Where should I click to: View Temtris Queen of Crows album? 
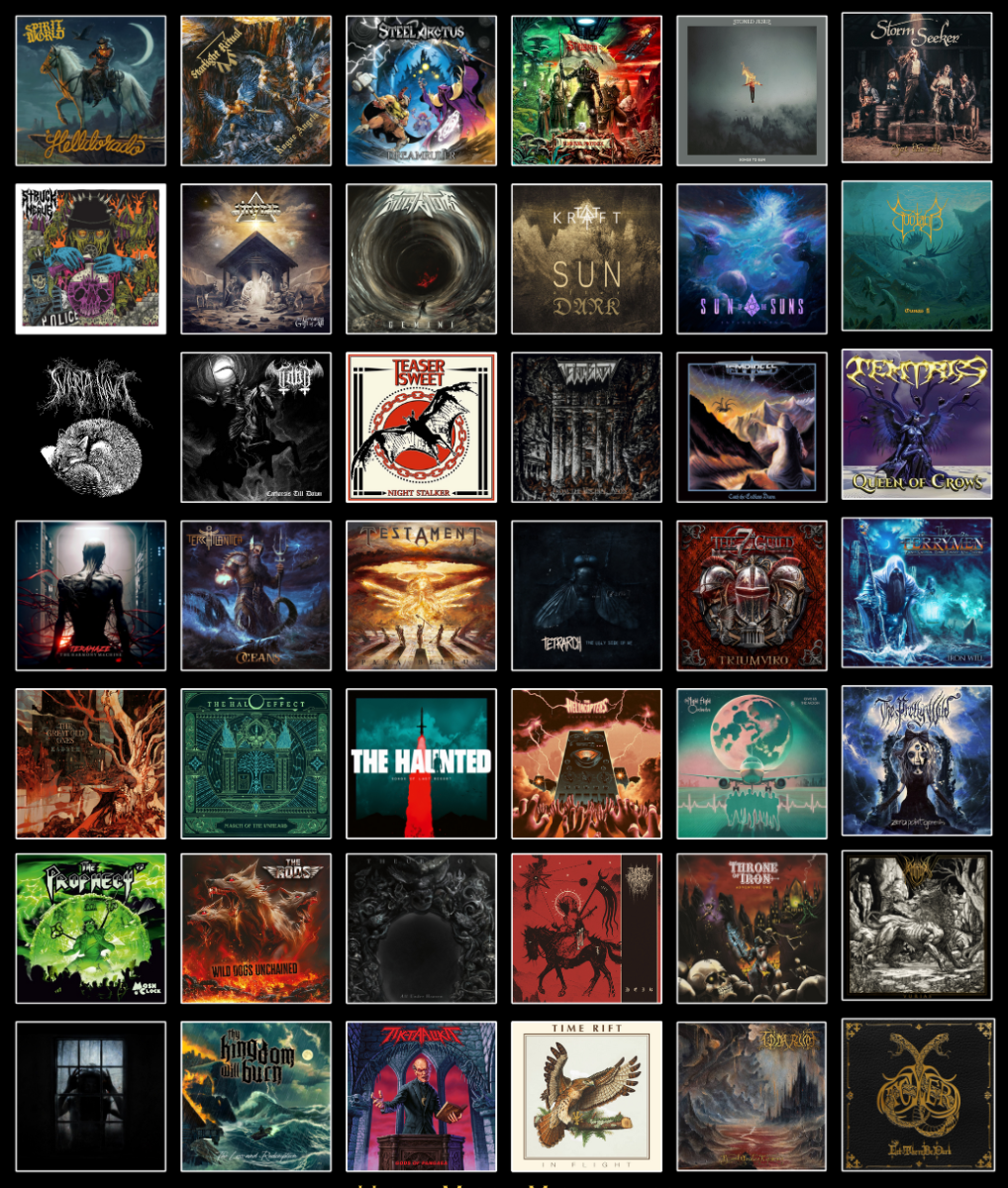pos(916,424)
